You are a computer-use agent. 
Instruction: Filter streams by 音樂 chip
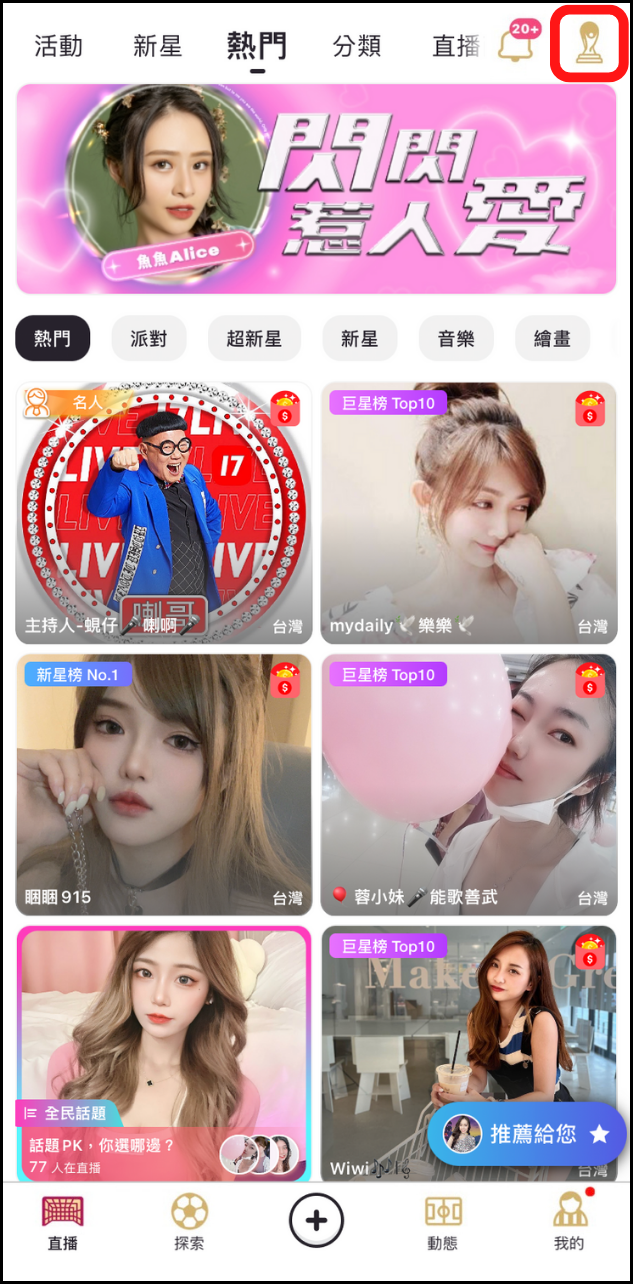tap(456, 339)
